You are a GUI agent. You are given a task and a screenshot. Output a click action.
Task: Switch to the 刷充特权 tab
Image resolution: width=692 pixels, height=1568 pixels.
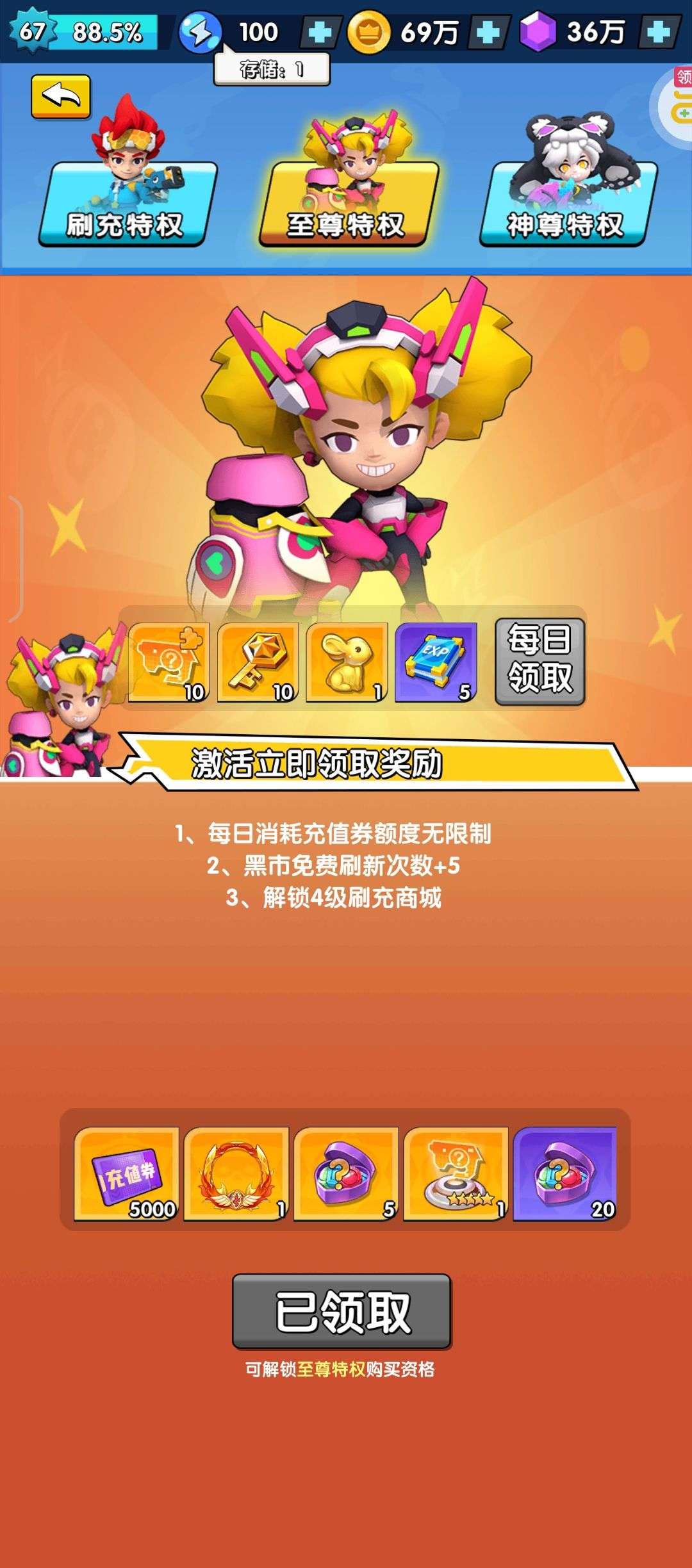pyautogui.click(x=128, y=204)
